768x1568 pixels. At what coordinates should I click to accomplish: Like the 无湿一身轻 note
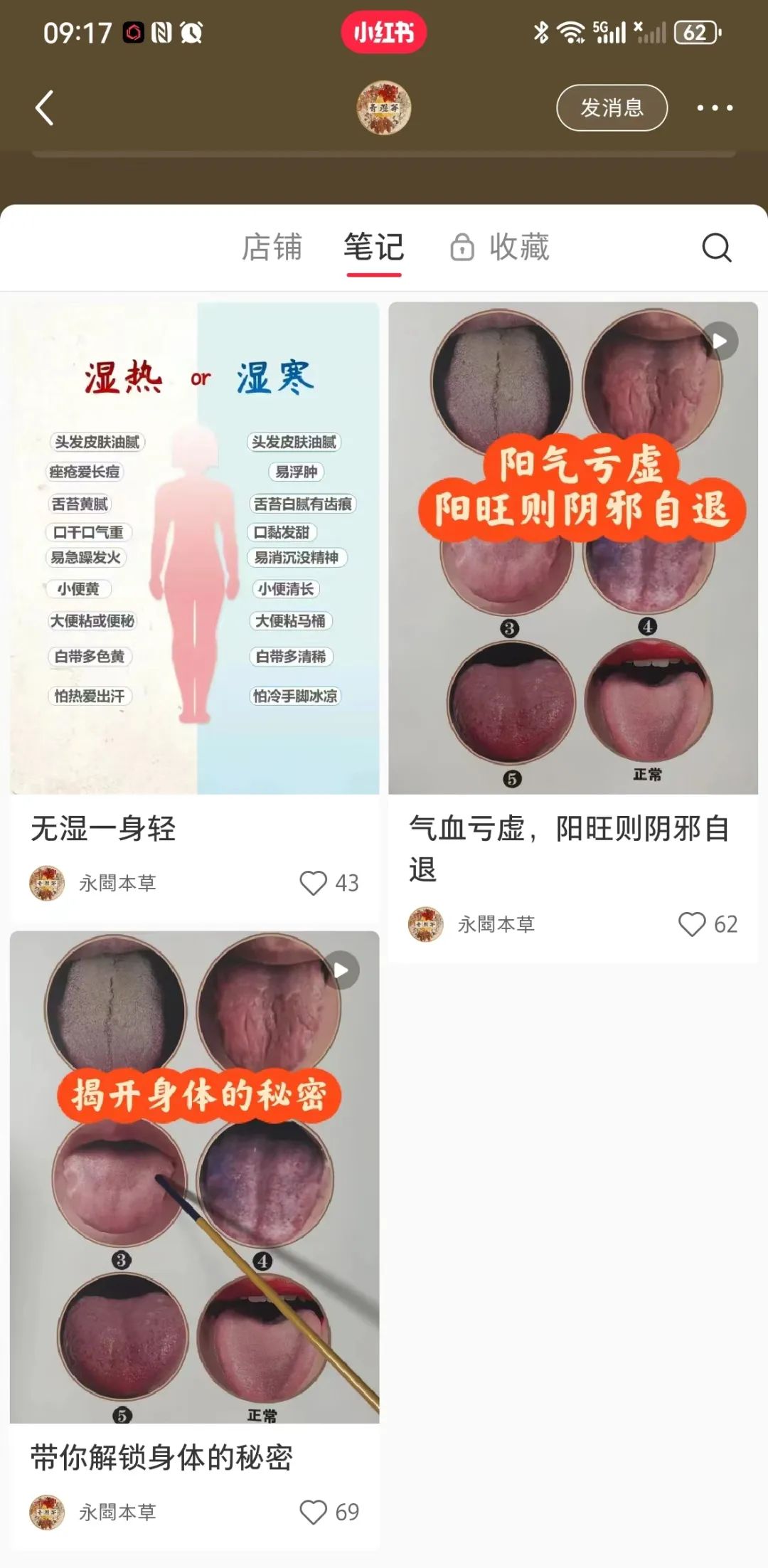coord(314,883)
